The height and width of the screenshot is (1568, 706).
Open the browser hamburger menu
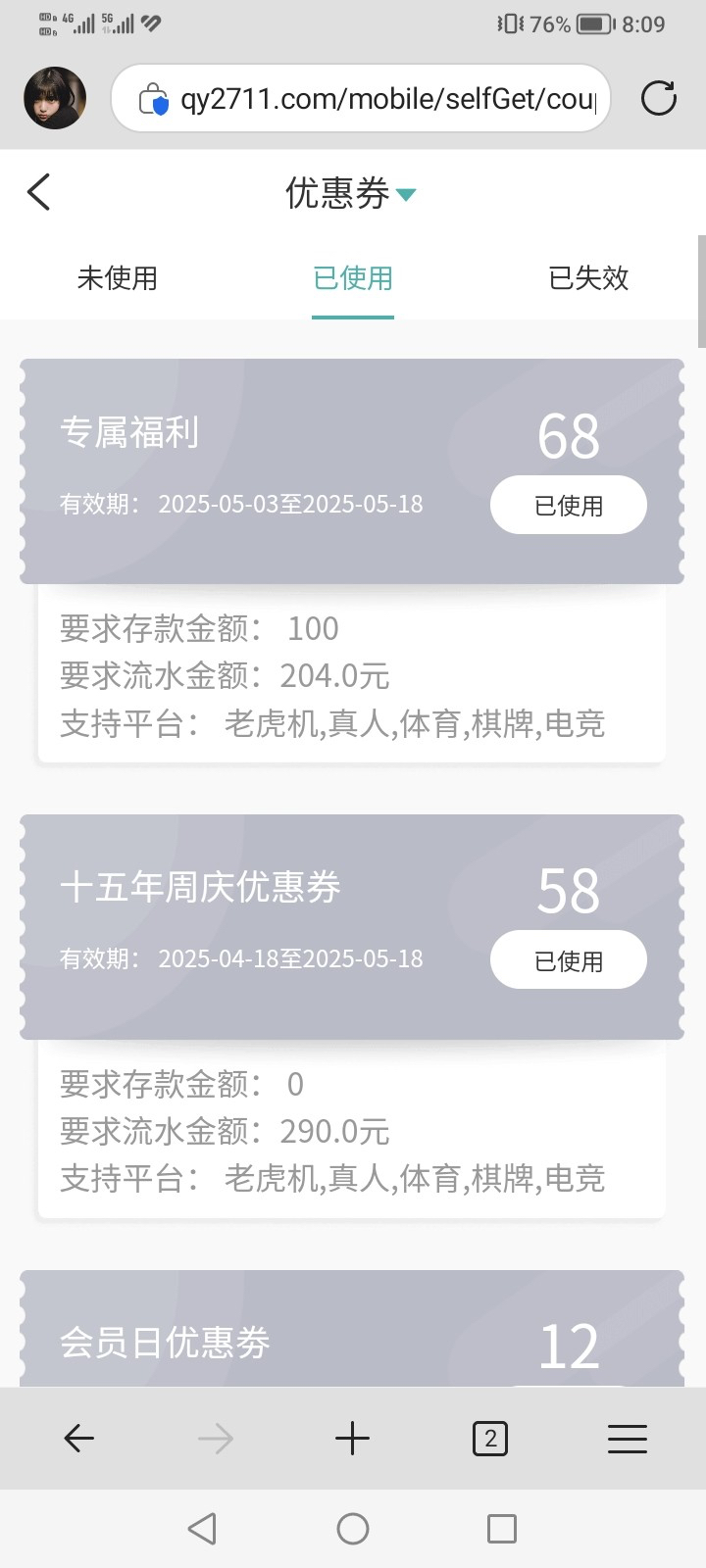(x=628, y=1439)
